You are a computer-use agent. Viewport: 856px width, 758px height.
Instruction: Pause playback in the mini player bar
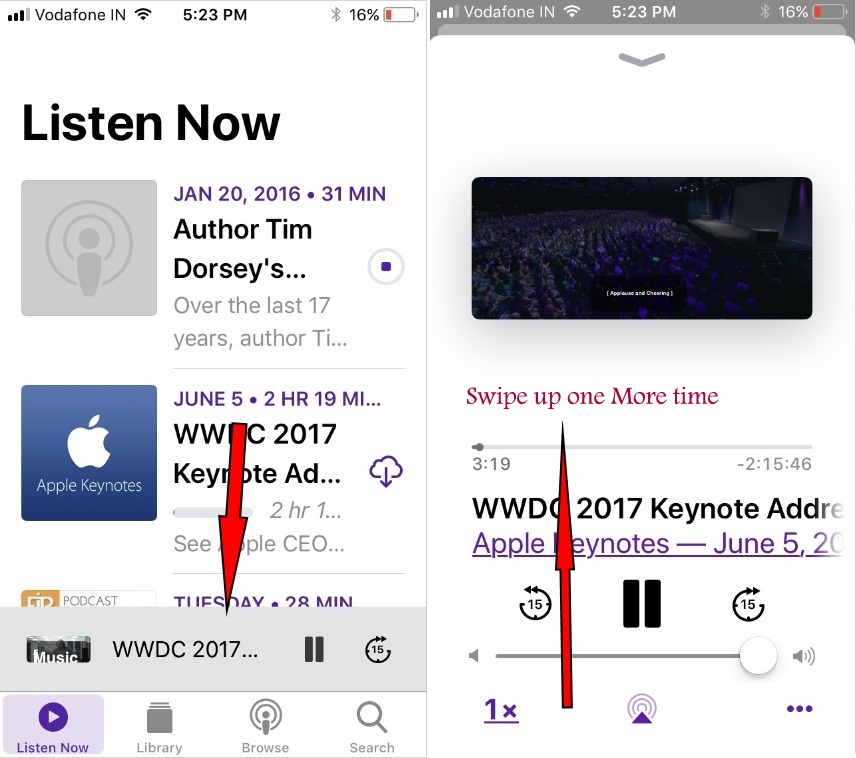tap(314, 649)
